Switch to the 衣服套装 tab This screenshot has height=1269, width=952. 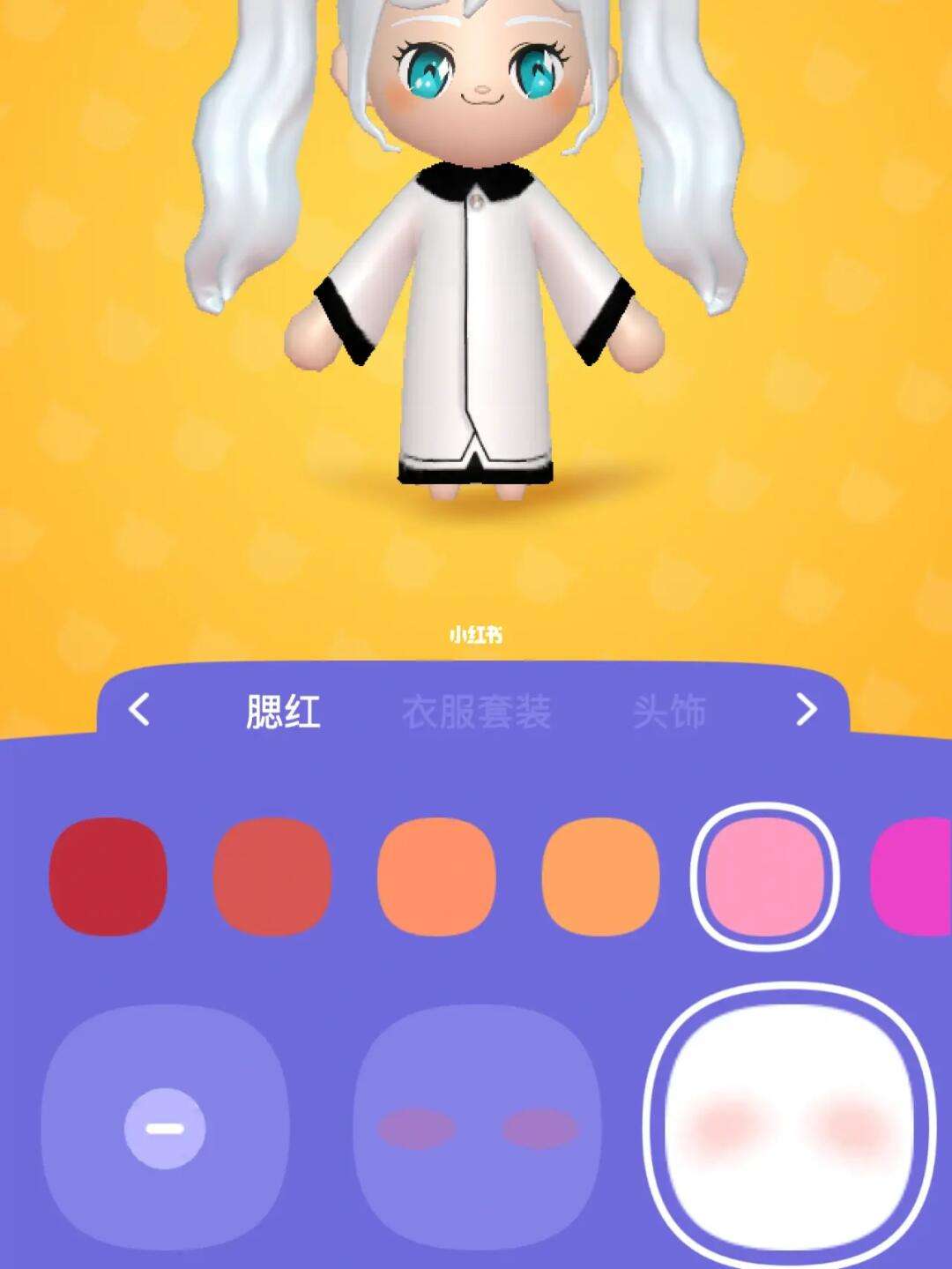click(476, 712)
